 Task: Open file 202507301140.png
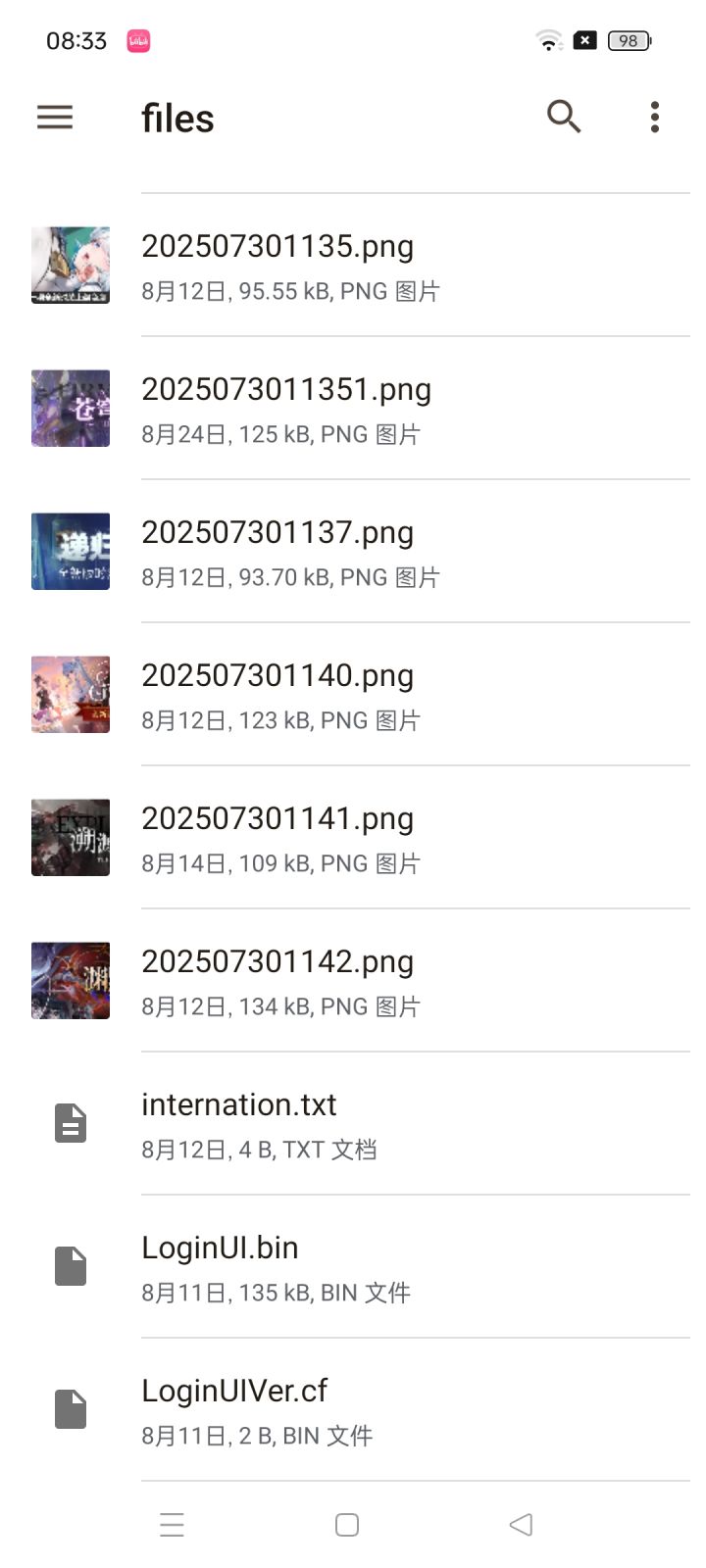353,695
